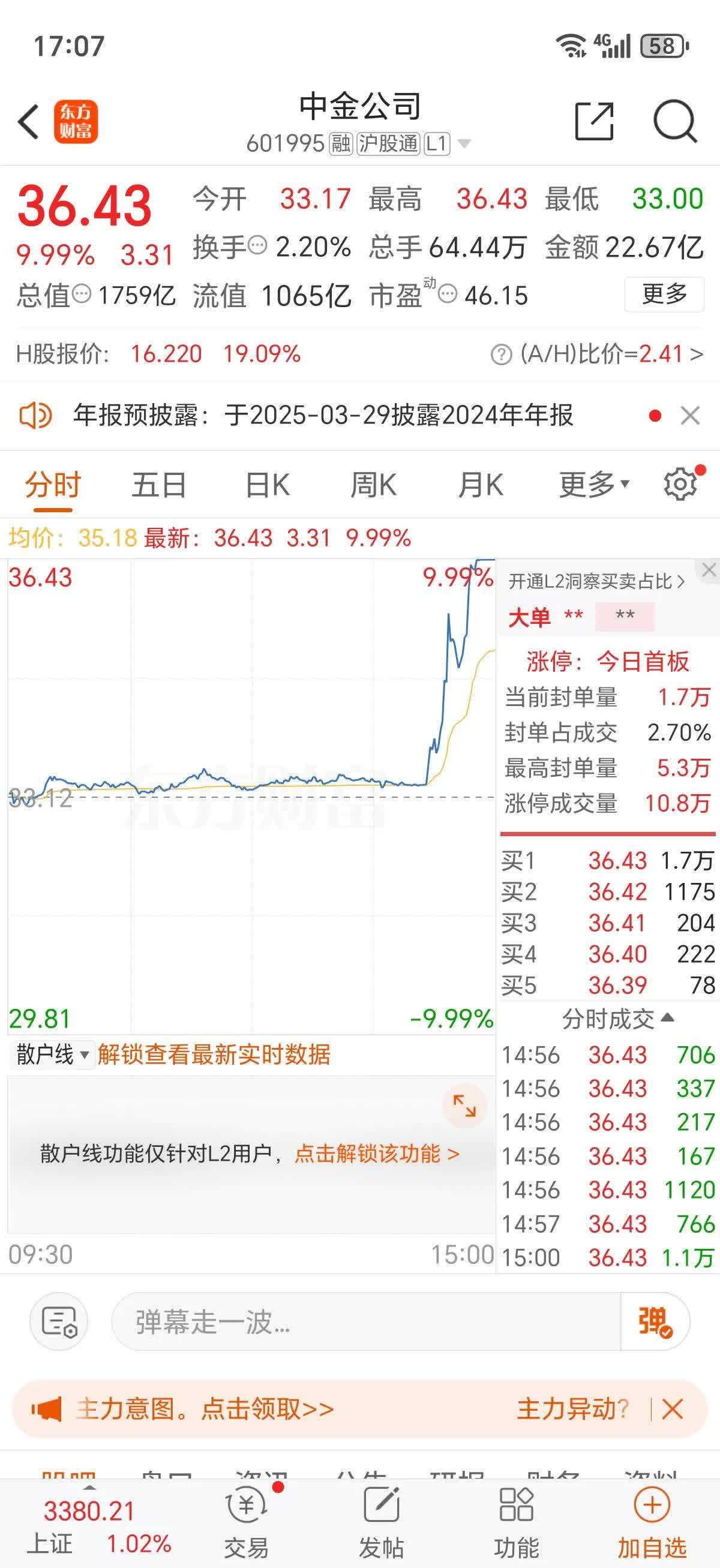Tap the back arrow to return

coord(29,122)
